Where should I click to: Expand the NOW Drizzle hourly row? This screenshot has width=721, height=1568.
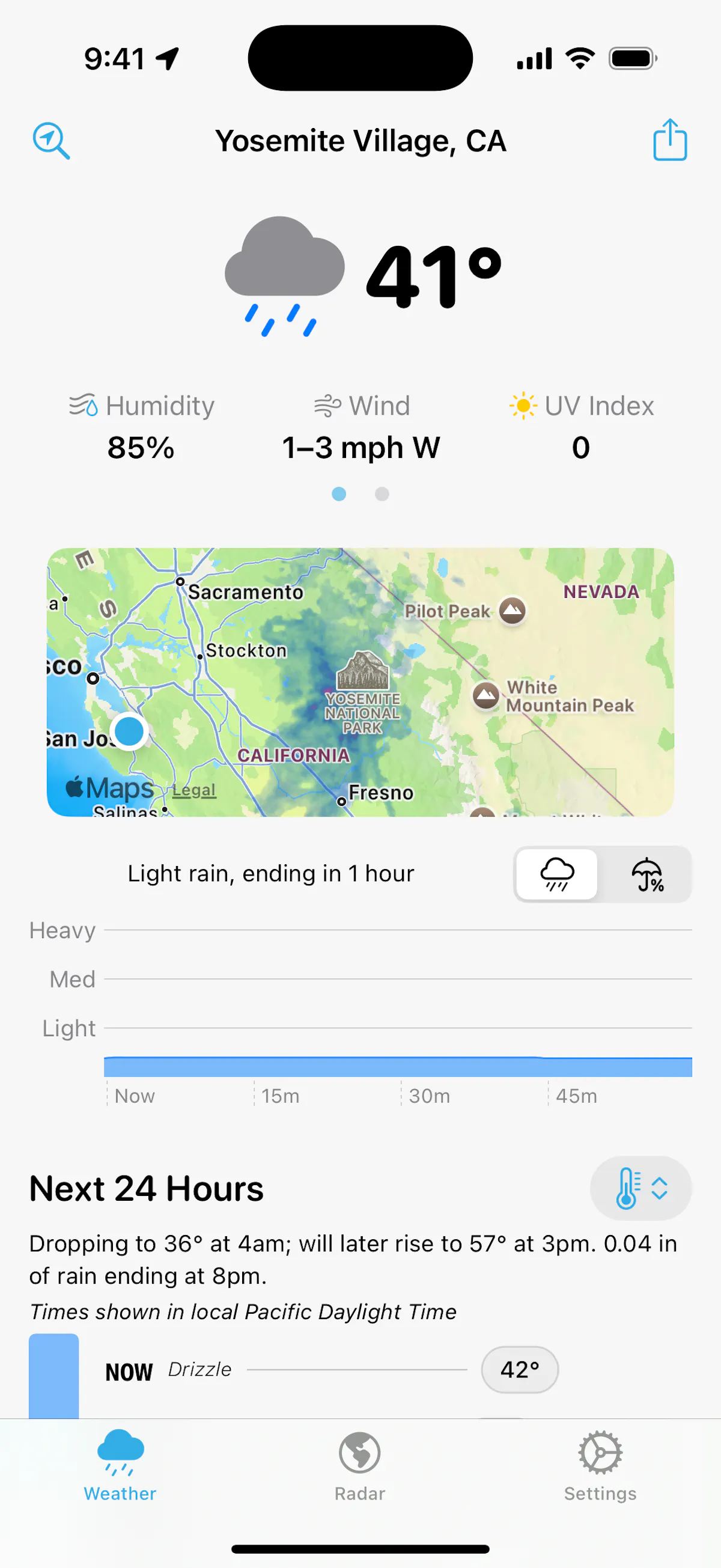(x=360, y=1370)
